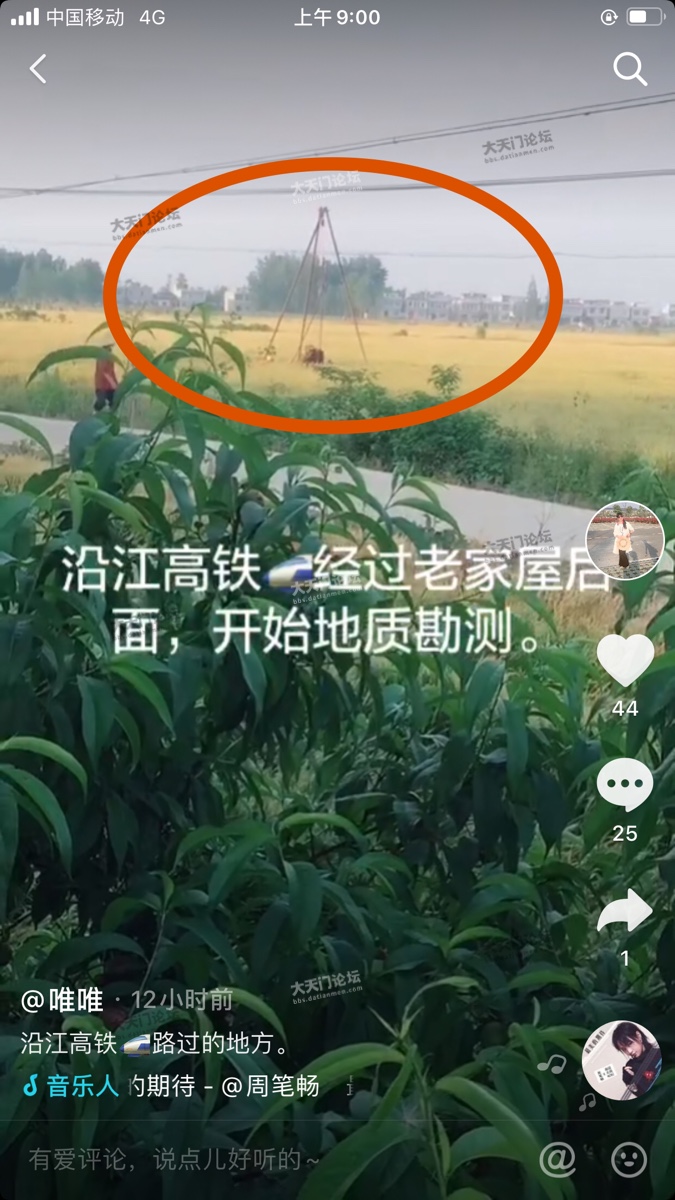Share this video with the arrow
675x1200 pixels.
(x=625, y=911)
